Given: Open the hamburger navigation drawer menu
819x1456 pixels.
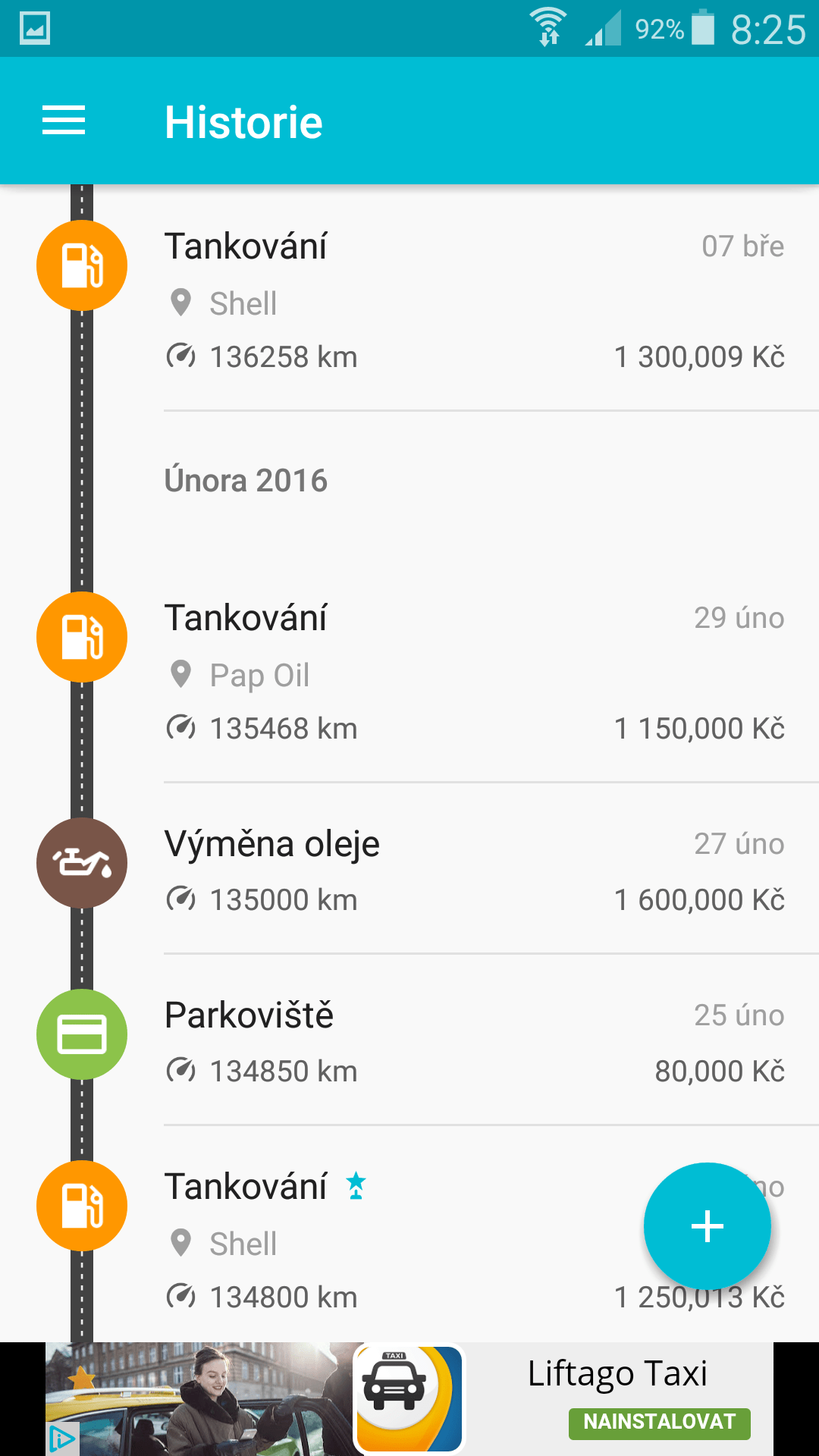Looking at the screenshot, I should (64, 121).
